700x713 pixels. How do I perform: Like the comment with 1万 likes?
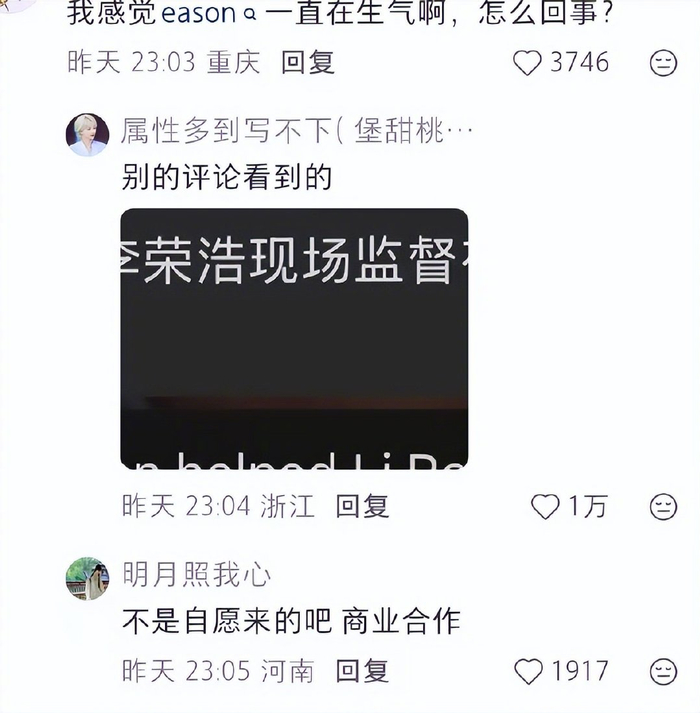(545, 507)
